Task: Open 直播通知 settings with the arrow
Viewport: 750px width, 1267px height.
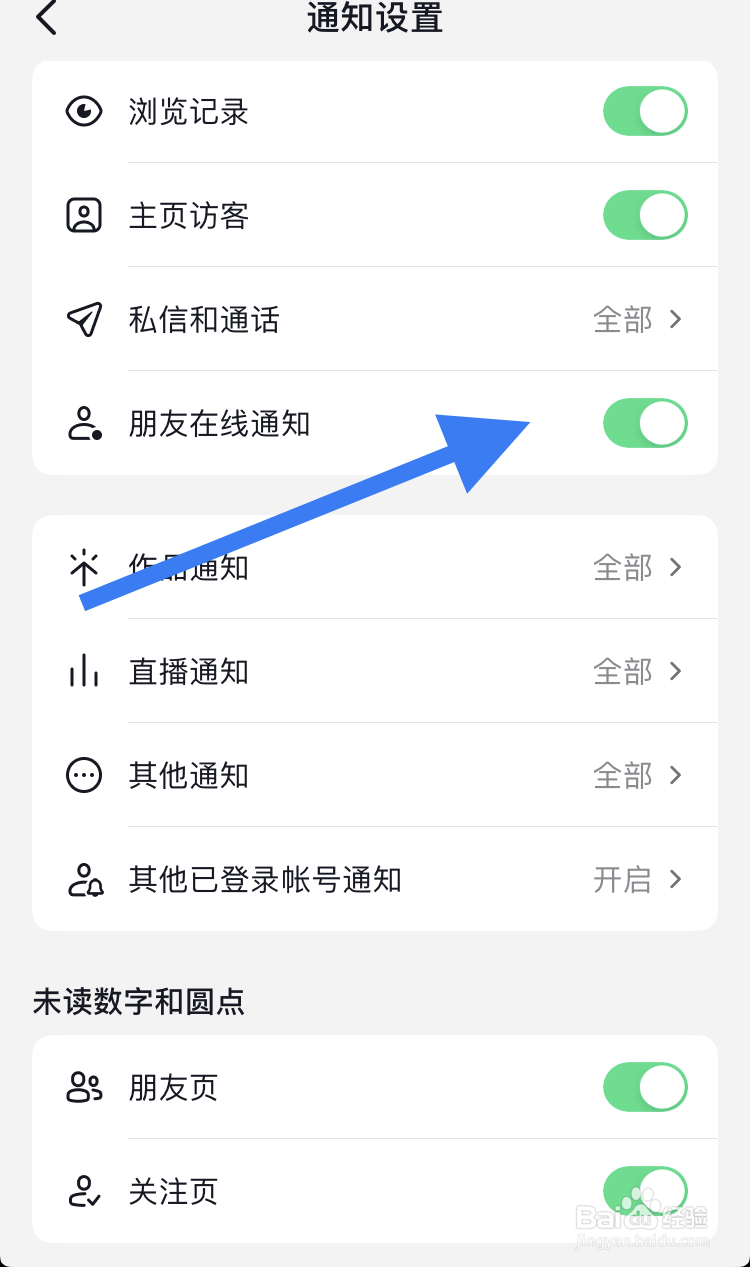Action: pyautogui.click(x=675, y=671)
